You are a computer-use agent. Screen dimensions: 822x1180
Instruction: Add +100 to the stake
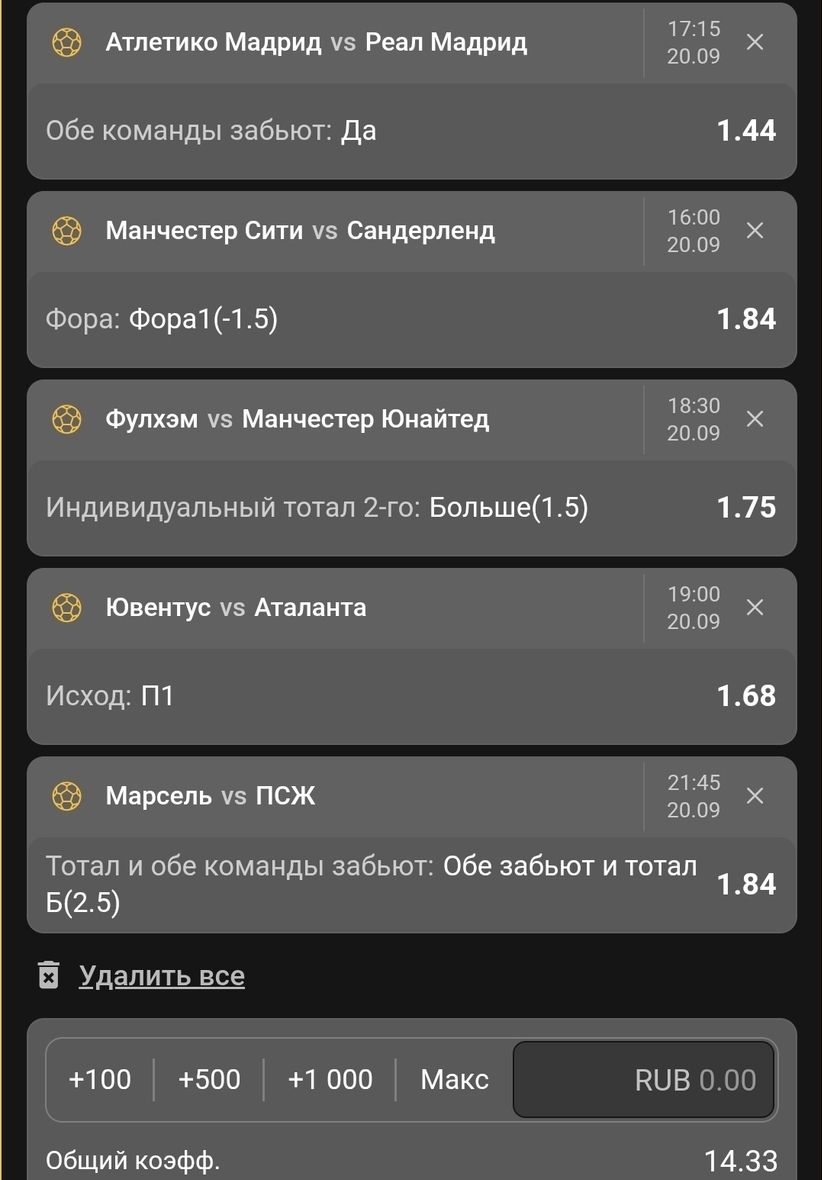(100, 1080)
